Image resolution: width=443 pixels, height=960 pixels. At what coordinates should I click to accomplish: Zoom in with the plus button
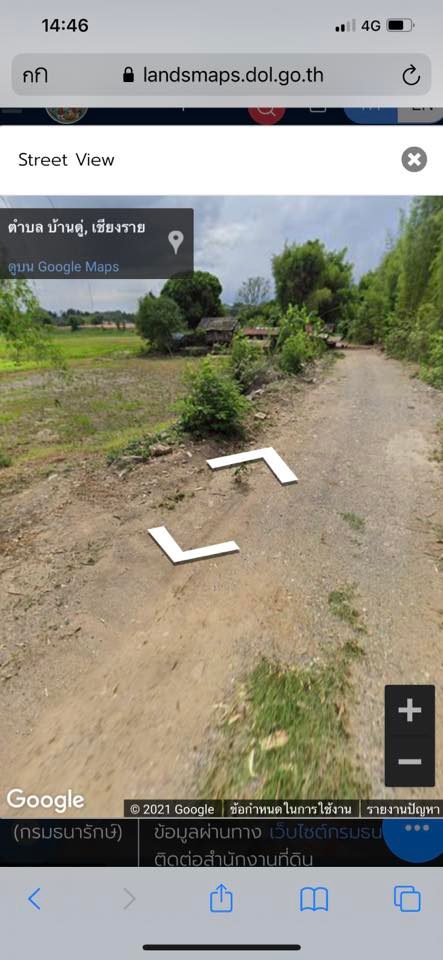[x=409, y=710]
